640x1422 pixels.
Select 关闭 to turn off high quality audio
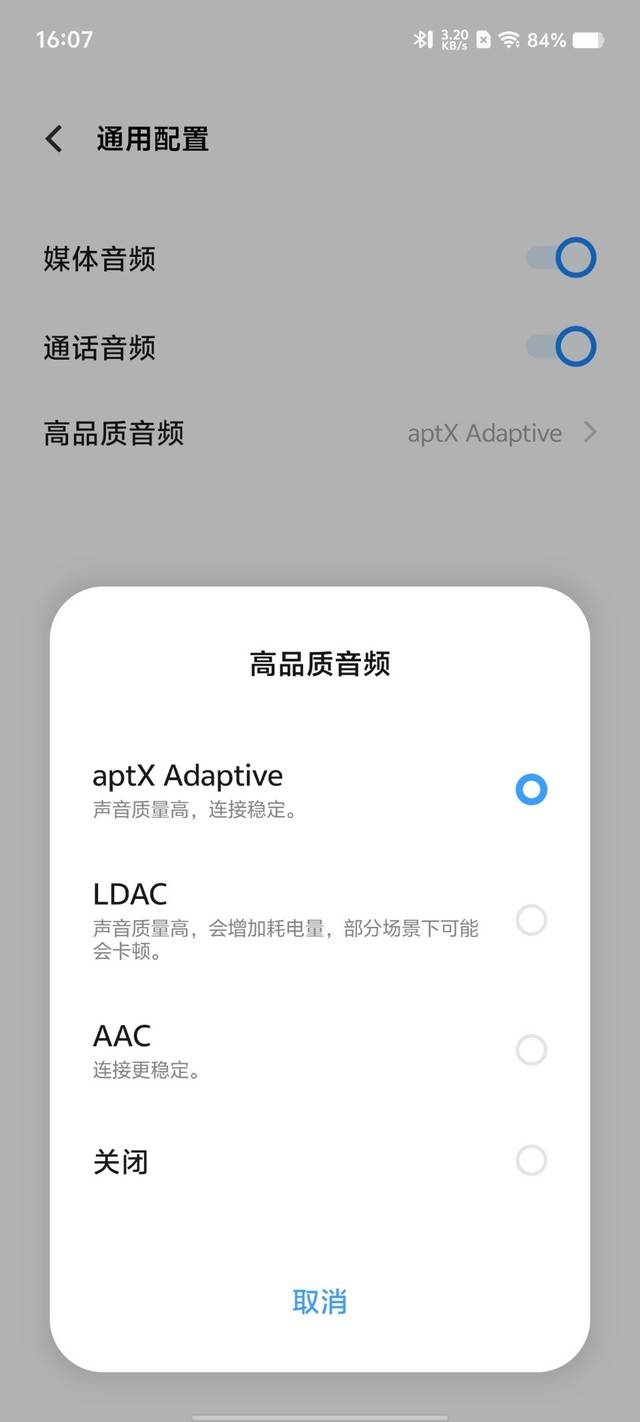530,1161
